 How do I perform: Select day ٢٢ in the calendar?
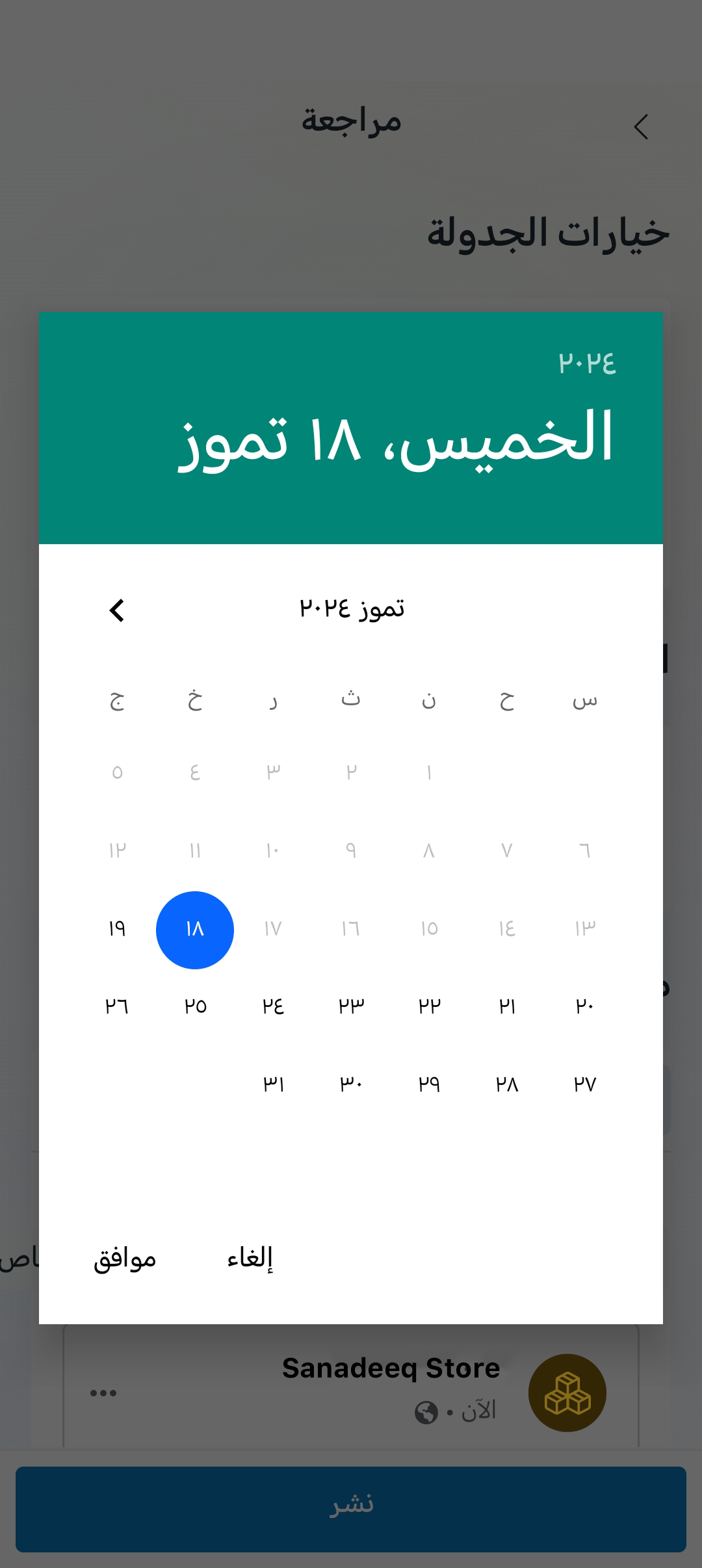pos(429,1007)
